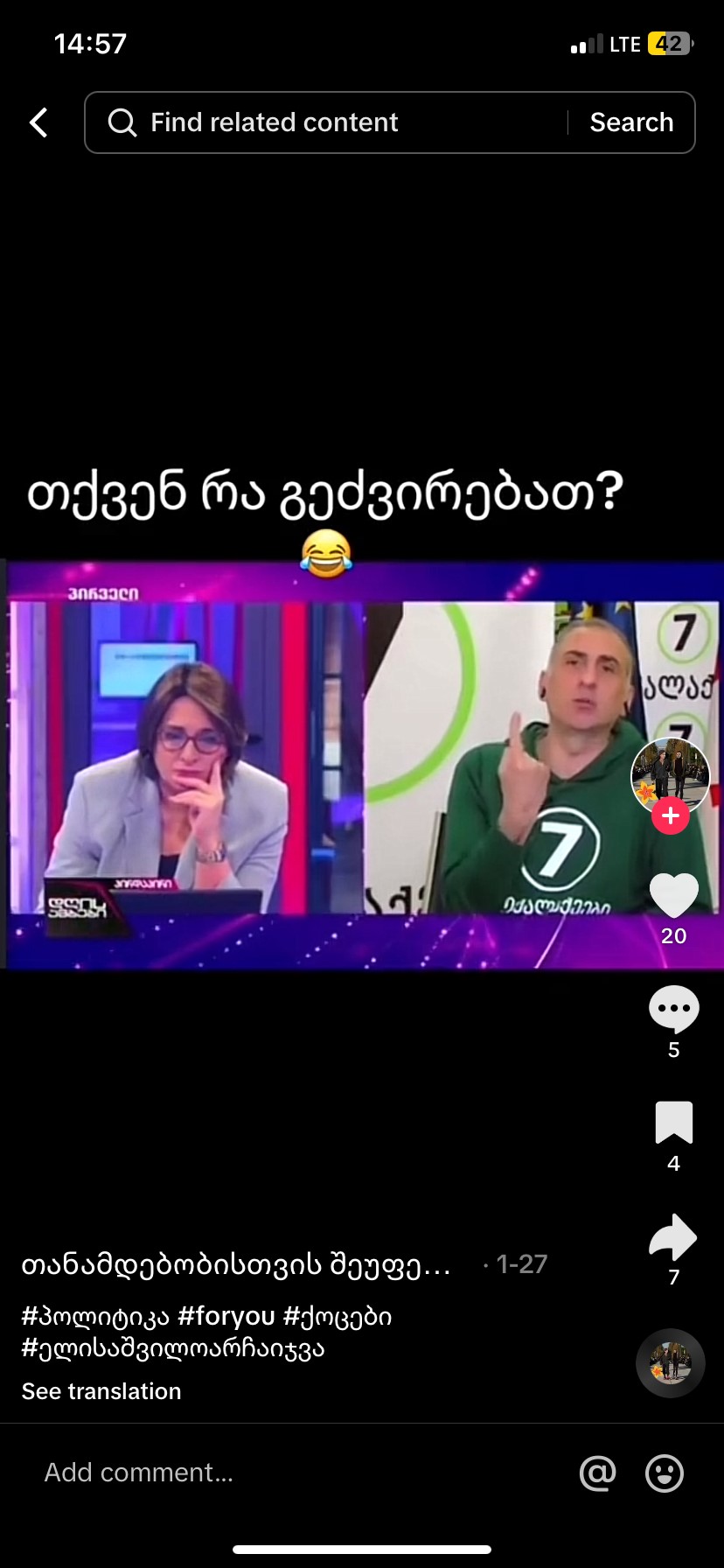
Task: Mention someone with the @ icon
Action: pyautogui.click(x=598, y=1473)
